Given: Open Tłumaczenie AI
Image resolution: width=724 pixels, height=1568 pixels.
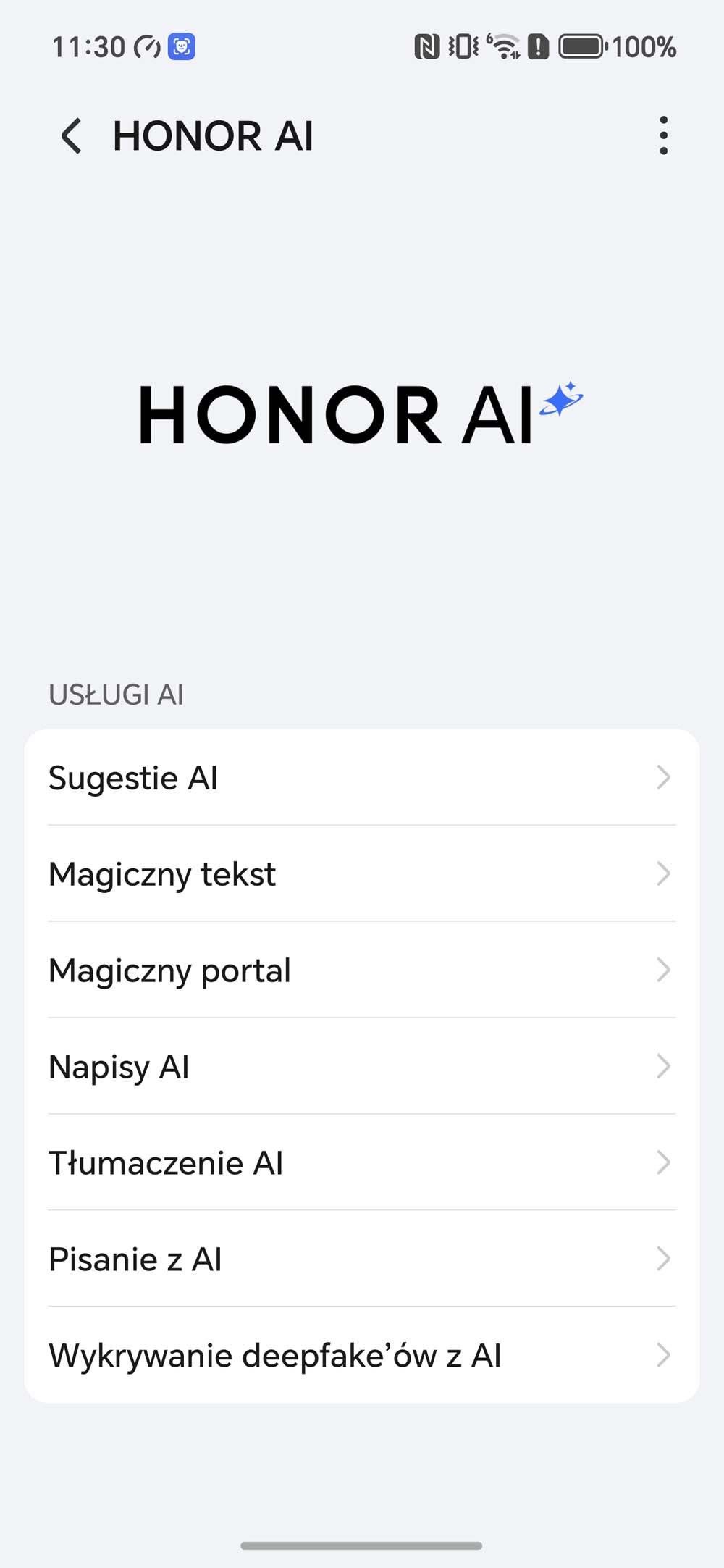Looking at the screenshot, I should 362,1162.
